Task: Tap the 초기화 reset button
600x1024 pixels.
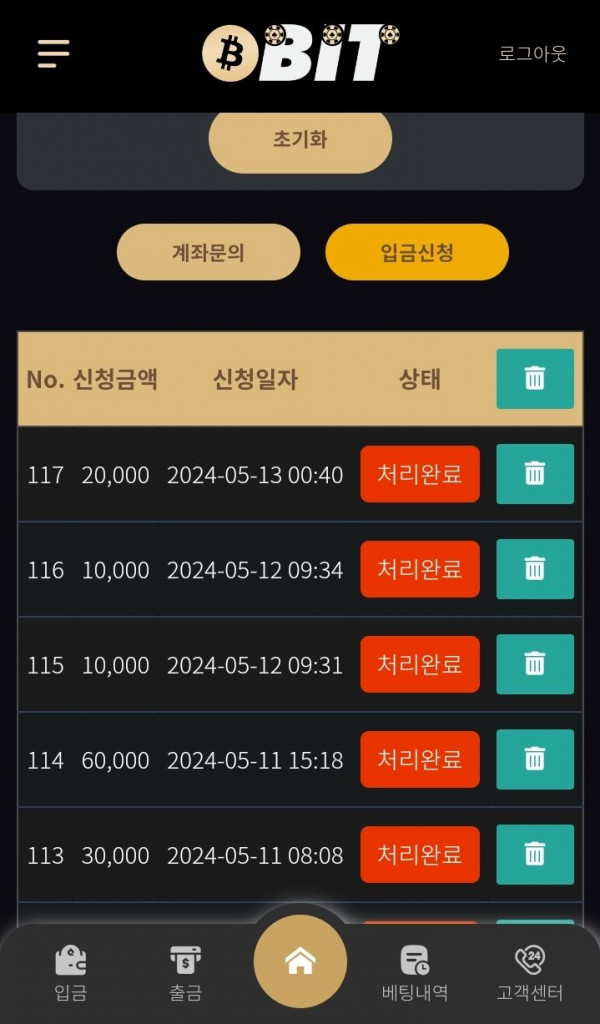Action: (300, 140)
